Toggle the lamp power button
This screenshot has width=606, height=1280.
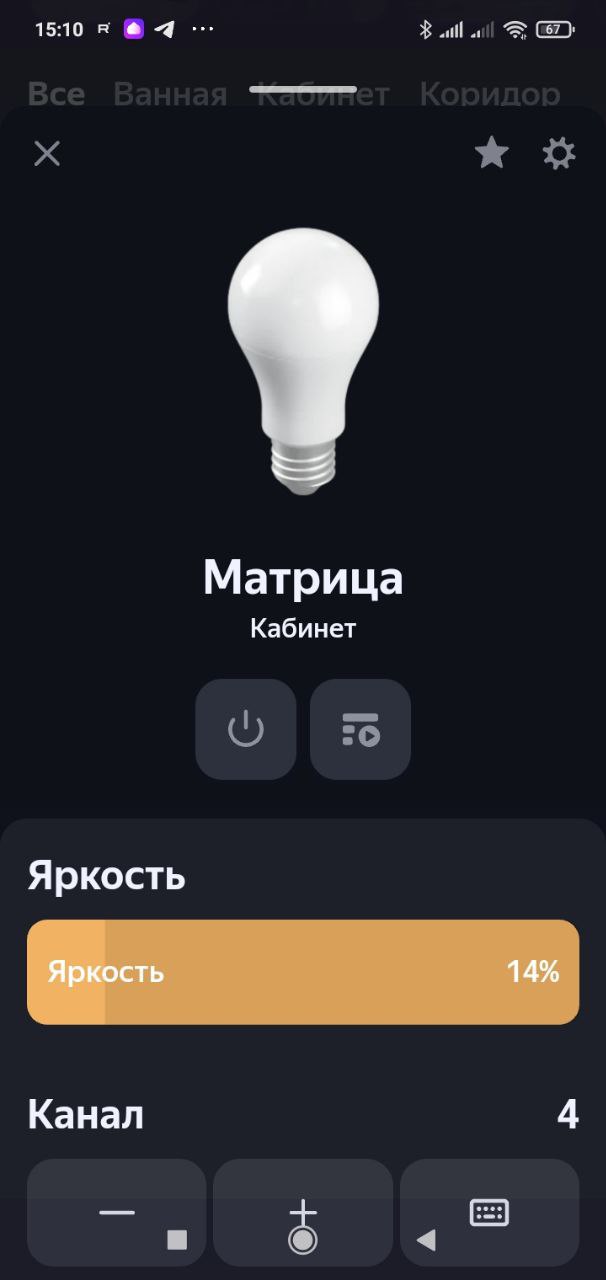click(246, 729)
